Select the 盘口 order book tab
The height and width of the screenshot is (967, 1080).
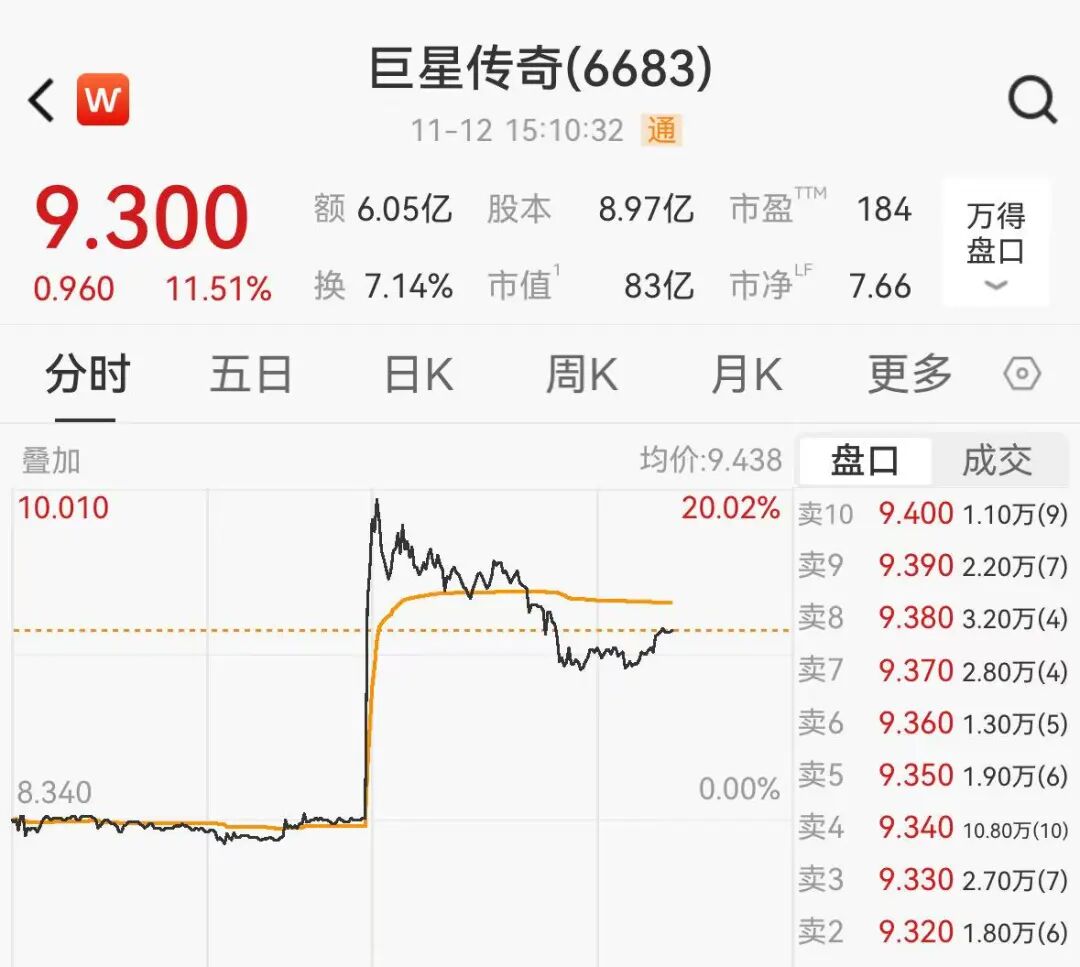point(865,461)
